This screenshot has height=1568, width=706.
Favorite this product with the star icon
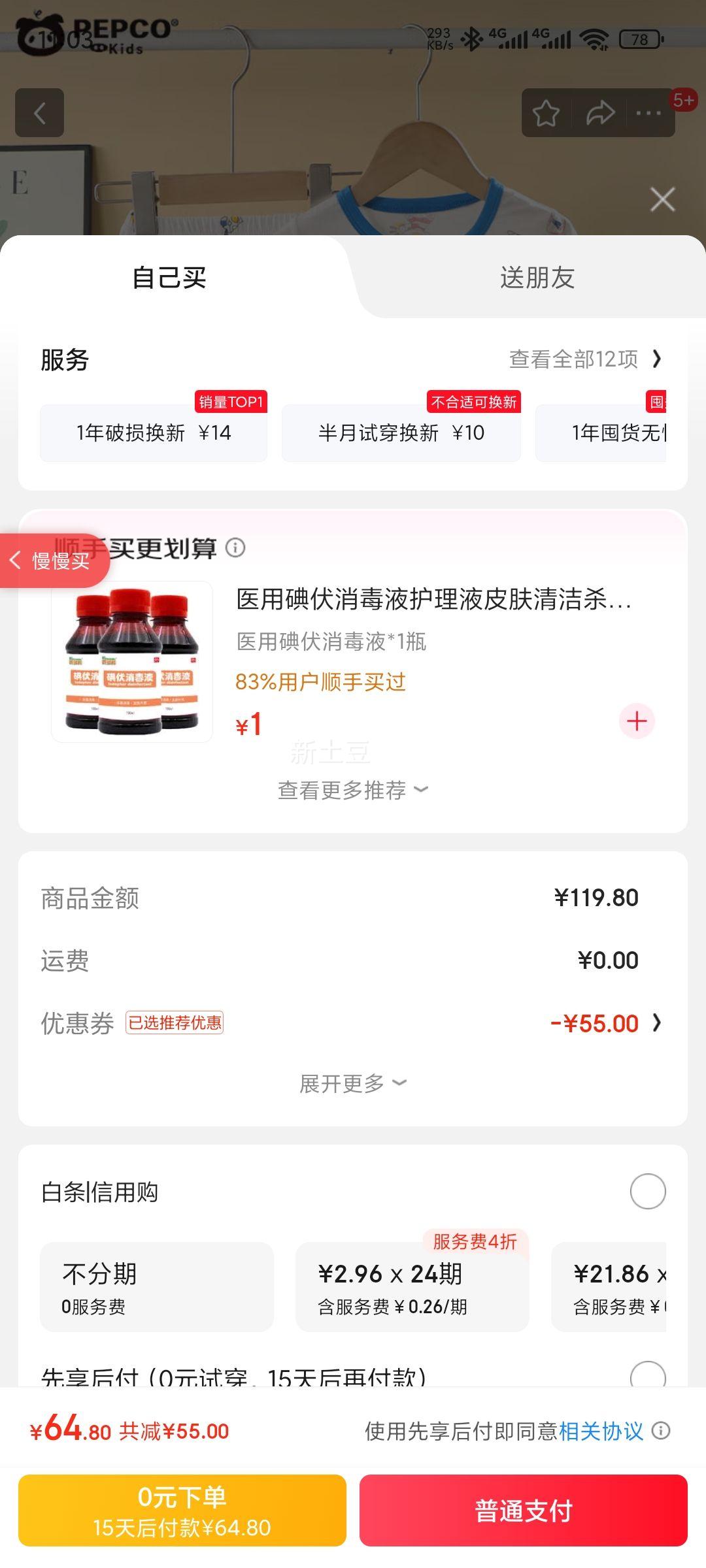546,114
